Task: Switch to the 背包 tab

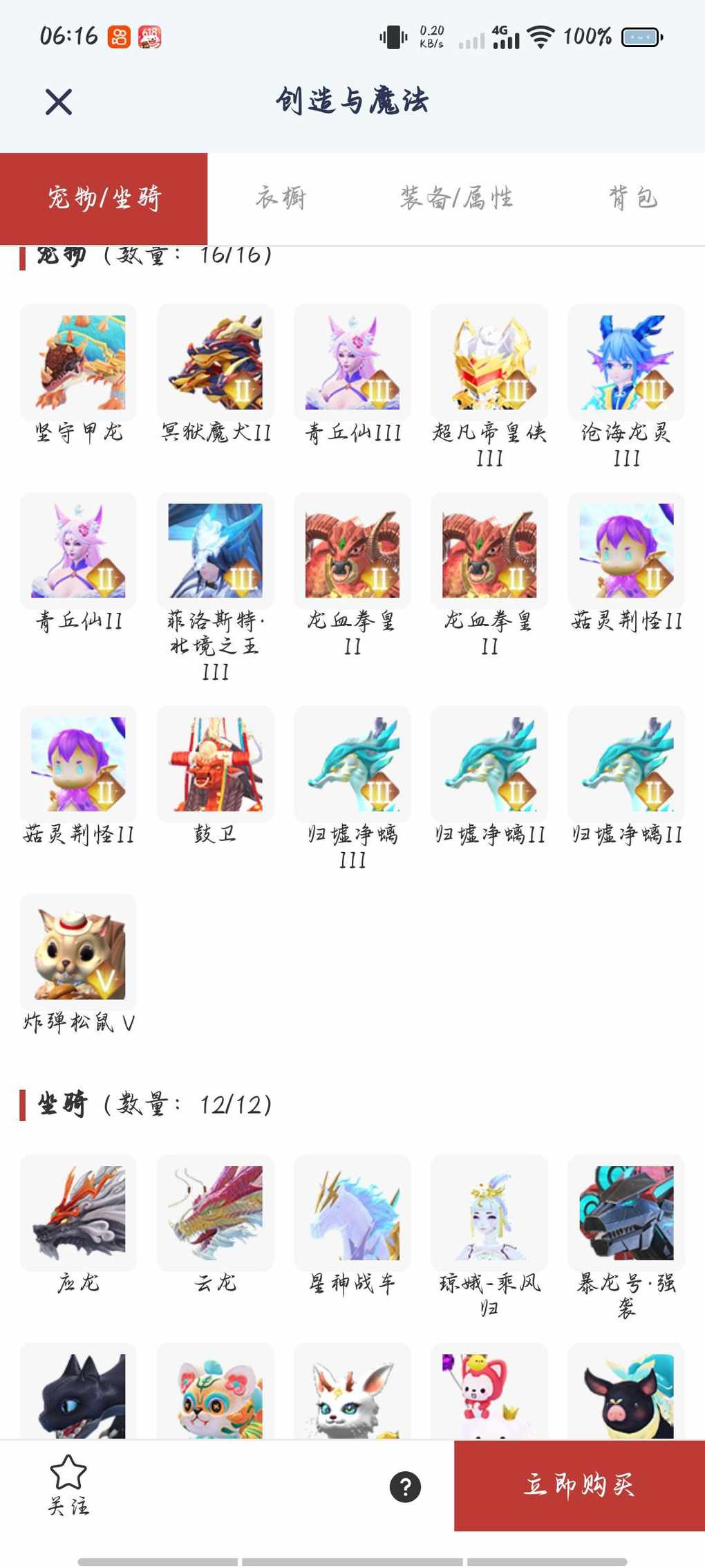Action: [632, 198]
